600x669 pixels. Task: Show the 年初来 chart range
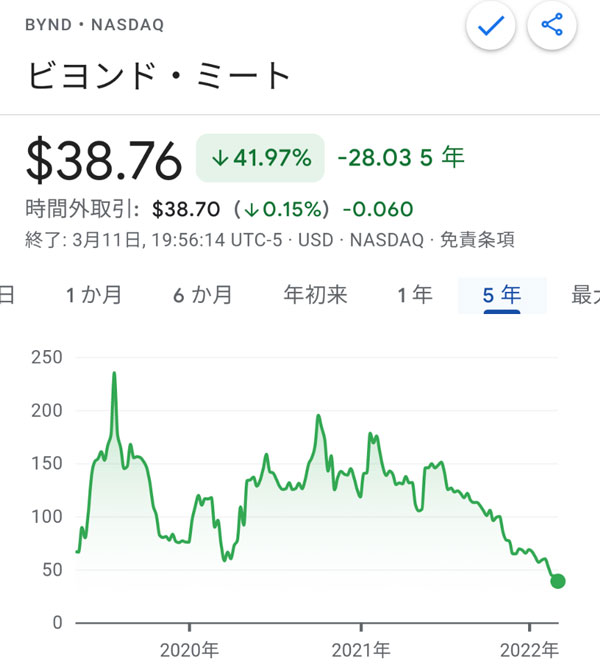(315, 295)
